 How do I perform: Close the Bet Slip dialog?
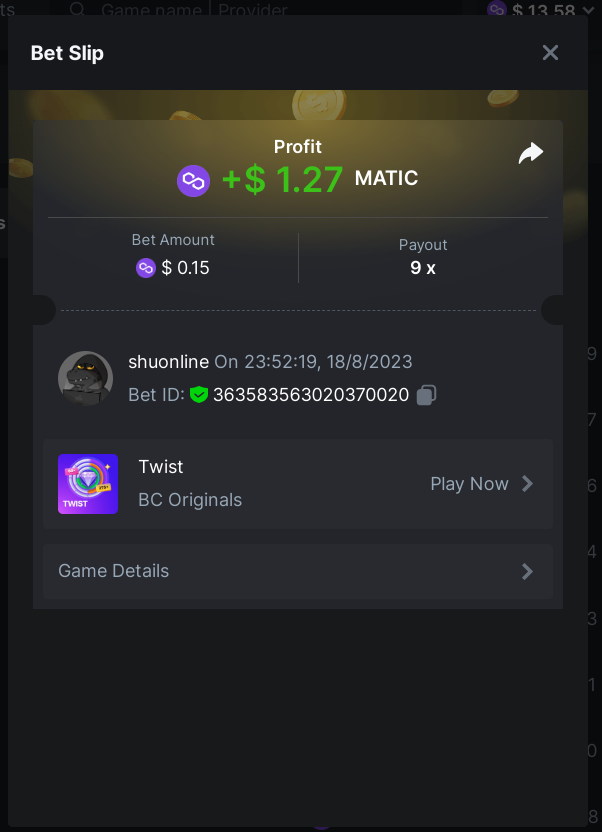pos(550,53)
